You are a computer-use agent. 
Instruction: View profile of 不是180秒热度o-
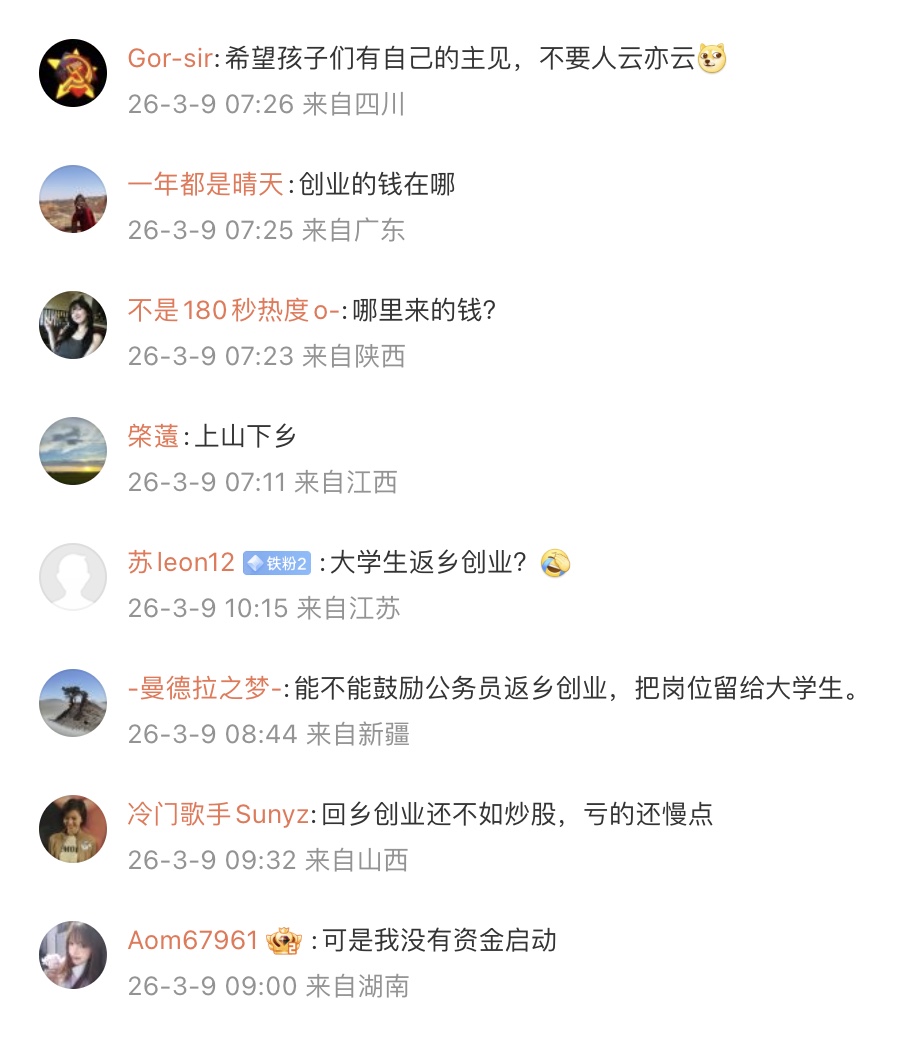click(234, 310)
